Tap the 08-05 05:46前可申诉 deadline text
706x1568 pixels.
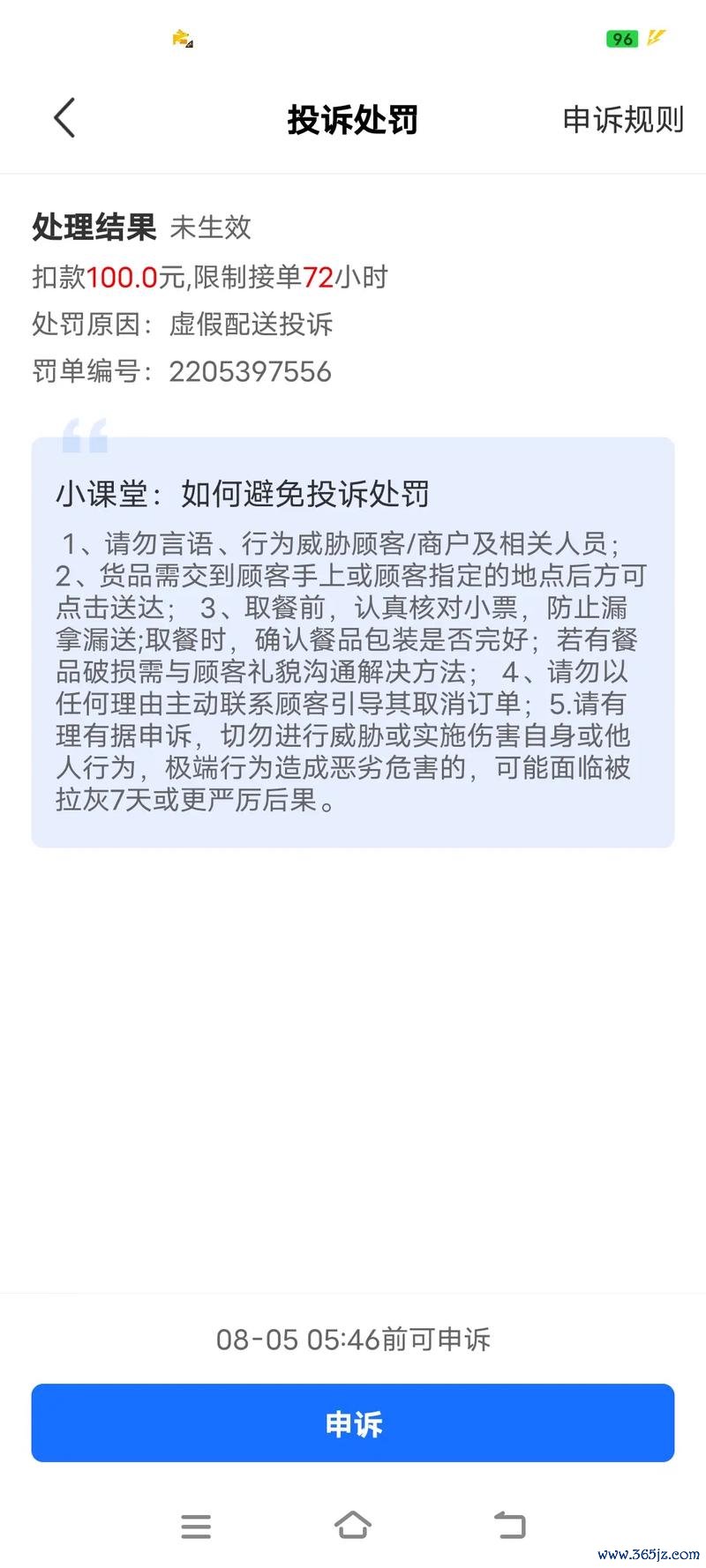[x=353, y=1340]
